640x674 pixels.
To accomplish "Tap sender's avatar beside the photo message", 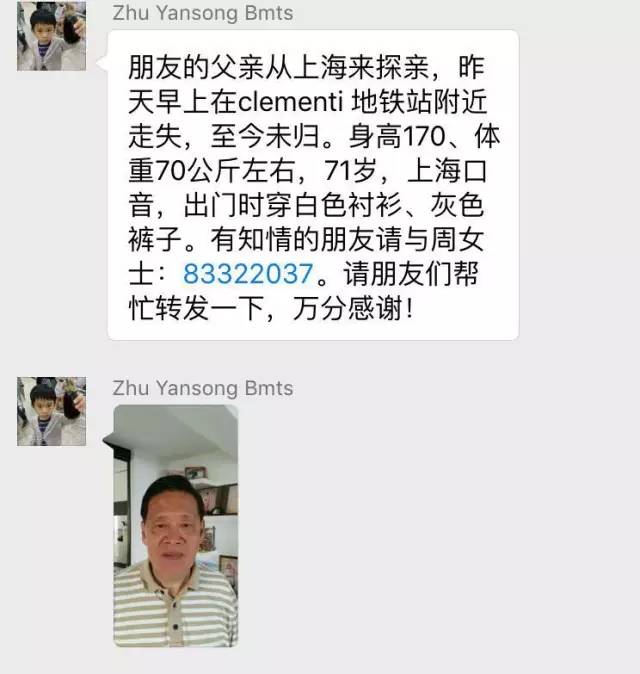I will 51,411.
